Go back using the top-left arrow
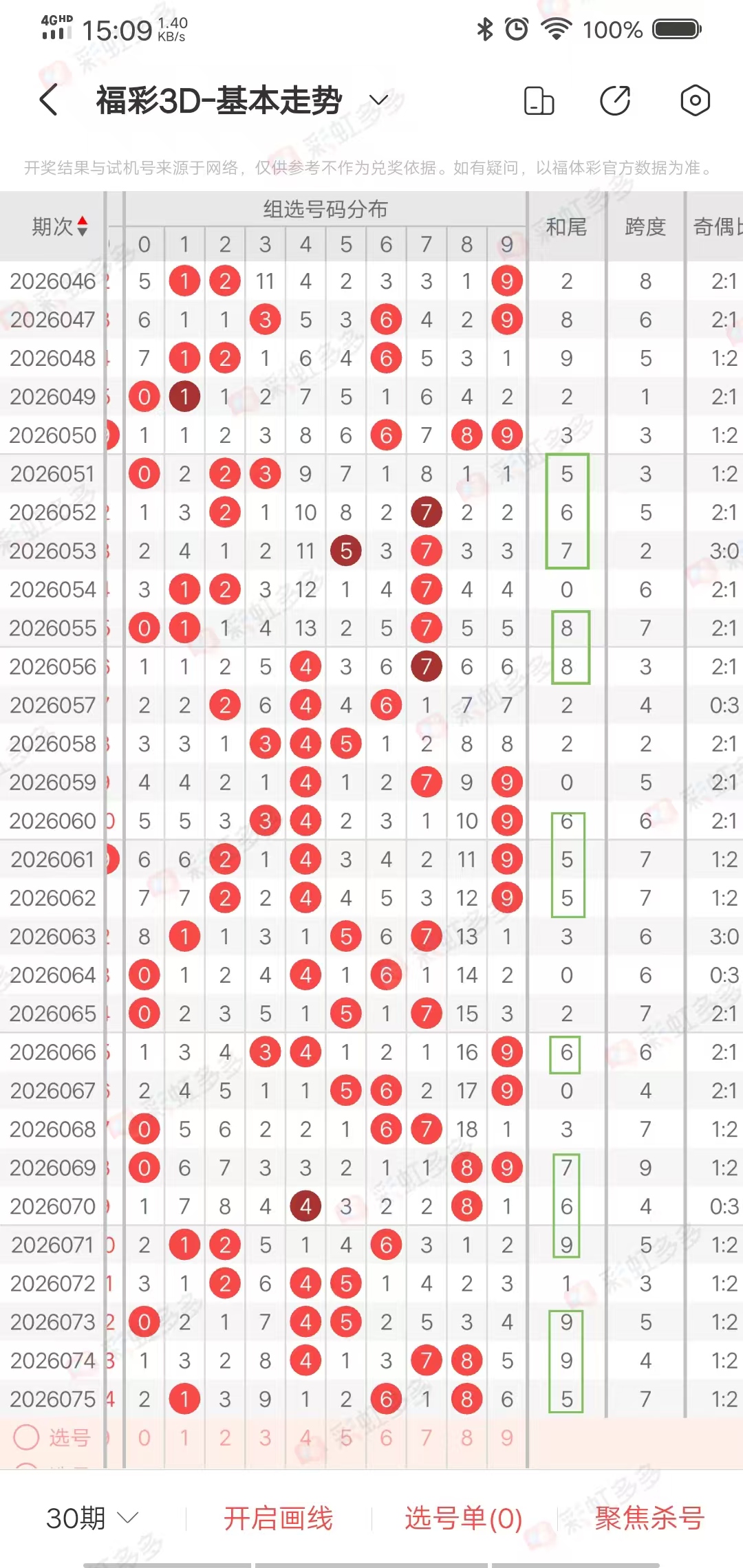This screenshot has width=743, height=1568. (x=49, y=100)
